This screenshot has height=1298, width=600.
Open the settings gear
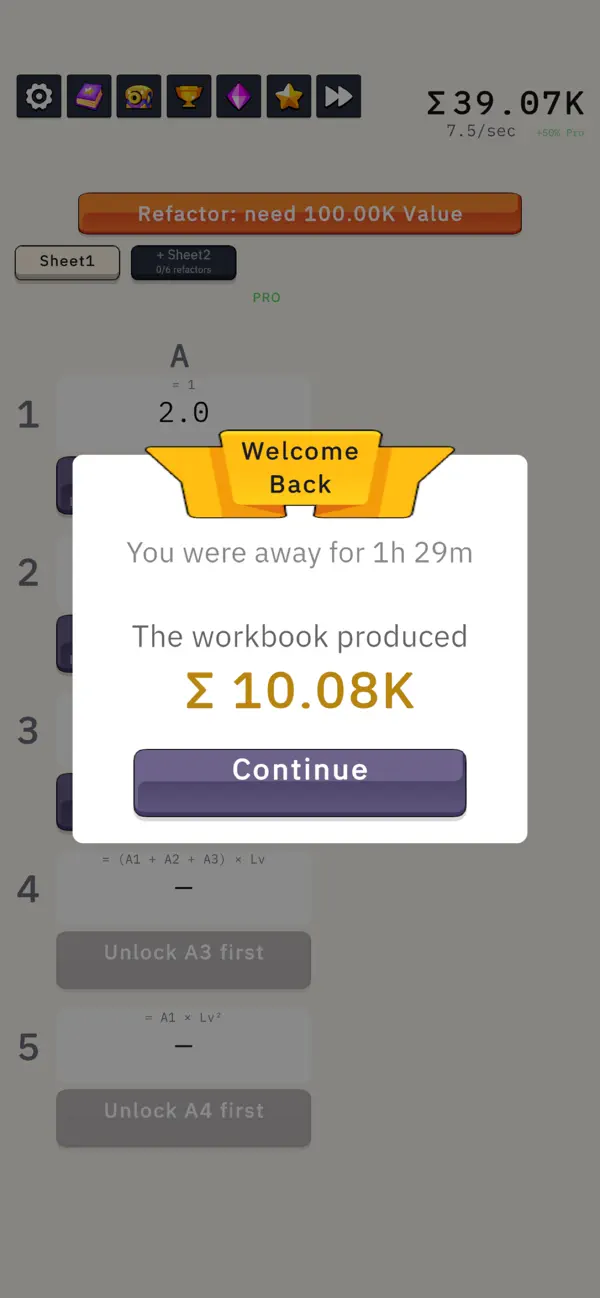(x=39, y=97)
